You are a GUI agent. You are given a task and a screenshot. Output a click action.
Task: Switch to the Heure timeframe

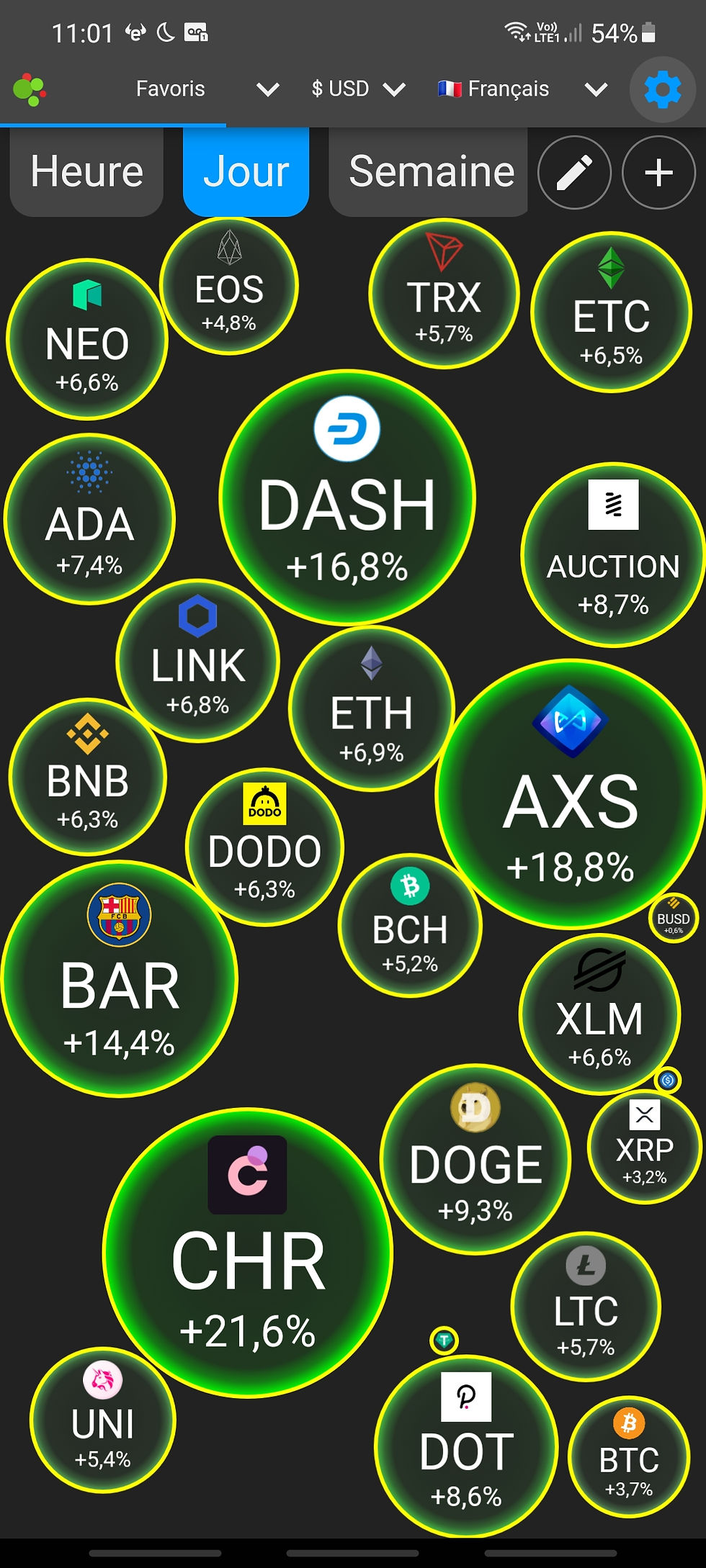[86, 172]
